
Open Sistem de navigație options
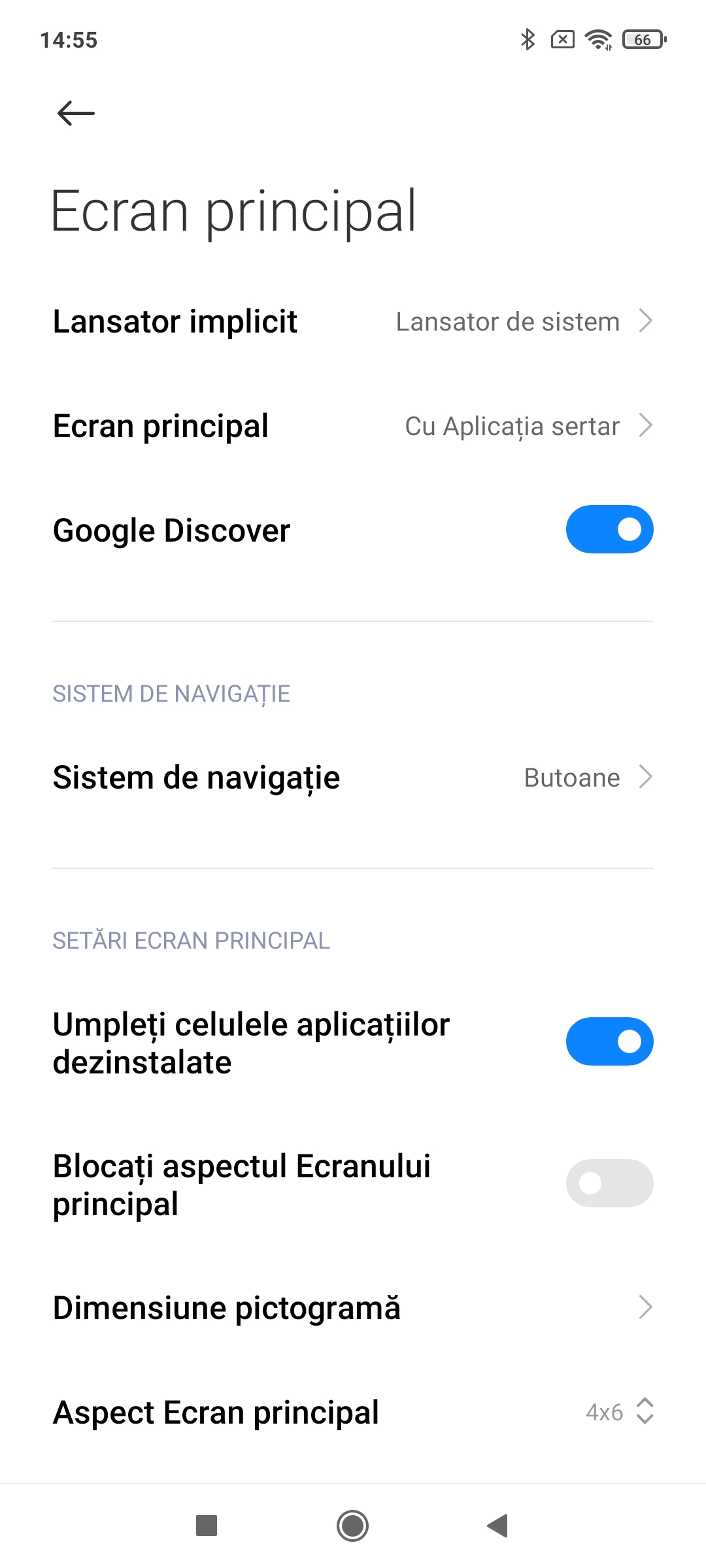tap(353, 777)
